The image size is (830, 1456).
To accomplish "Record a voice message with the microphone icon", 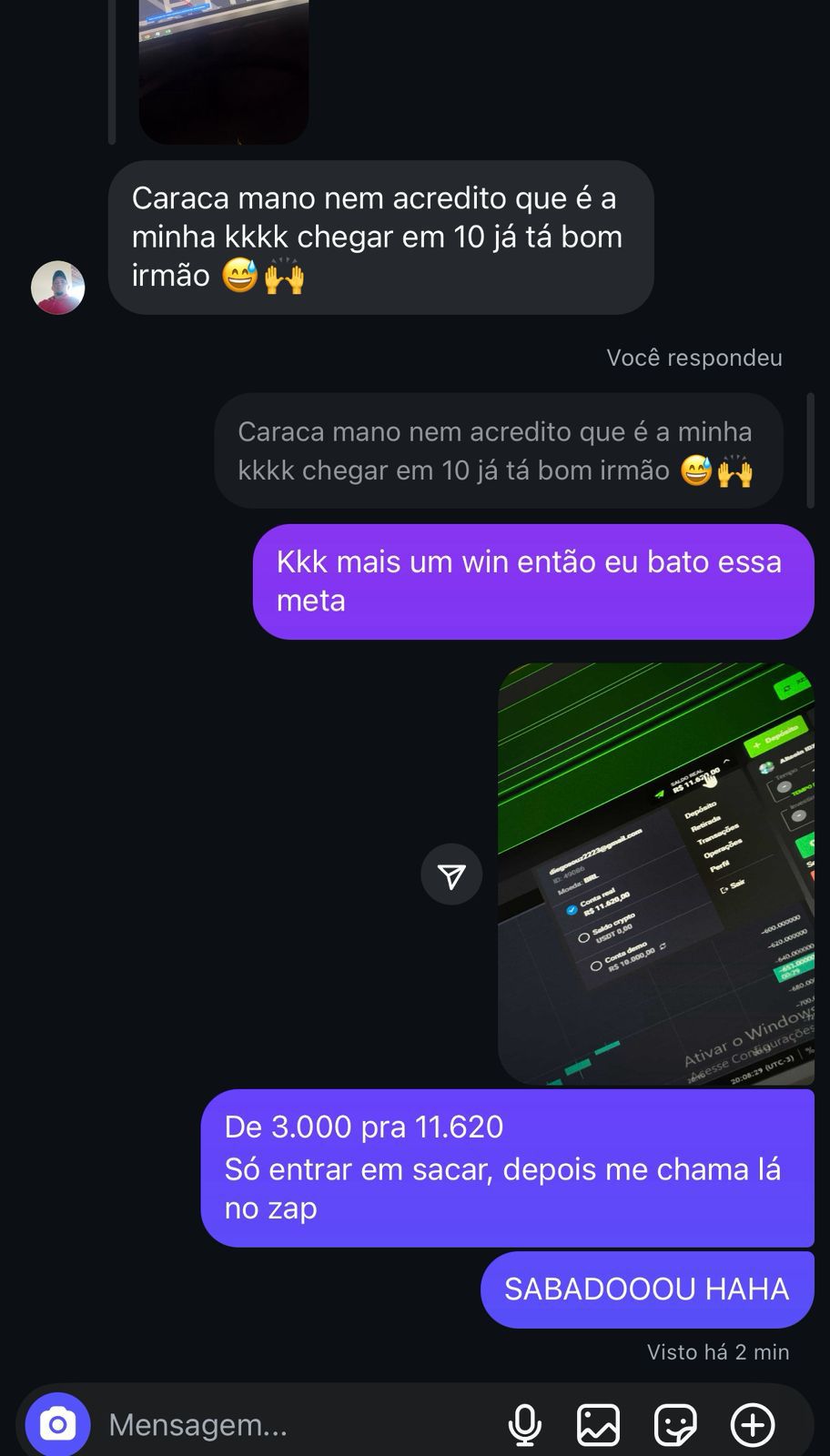I will pyautogui.click(x=526, y=1425).
